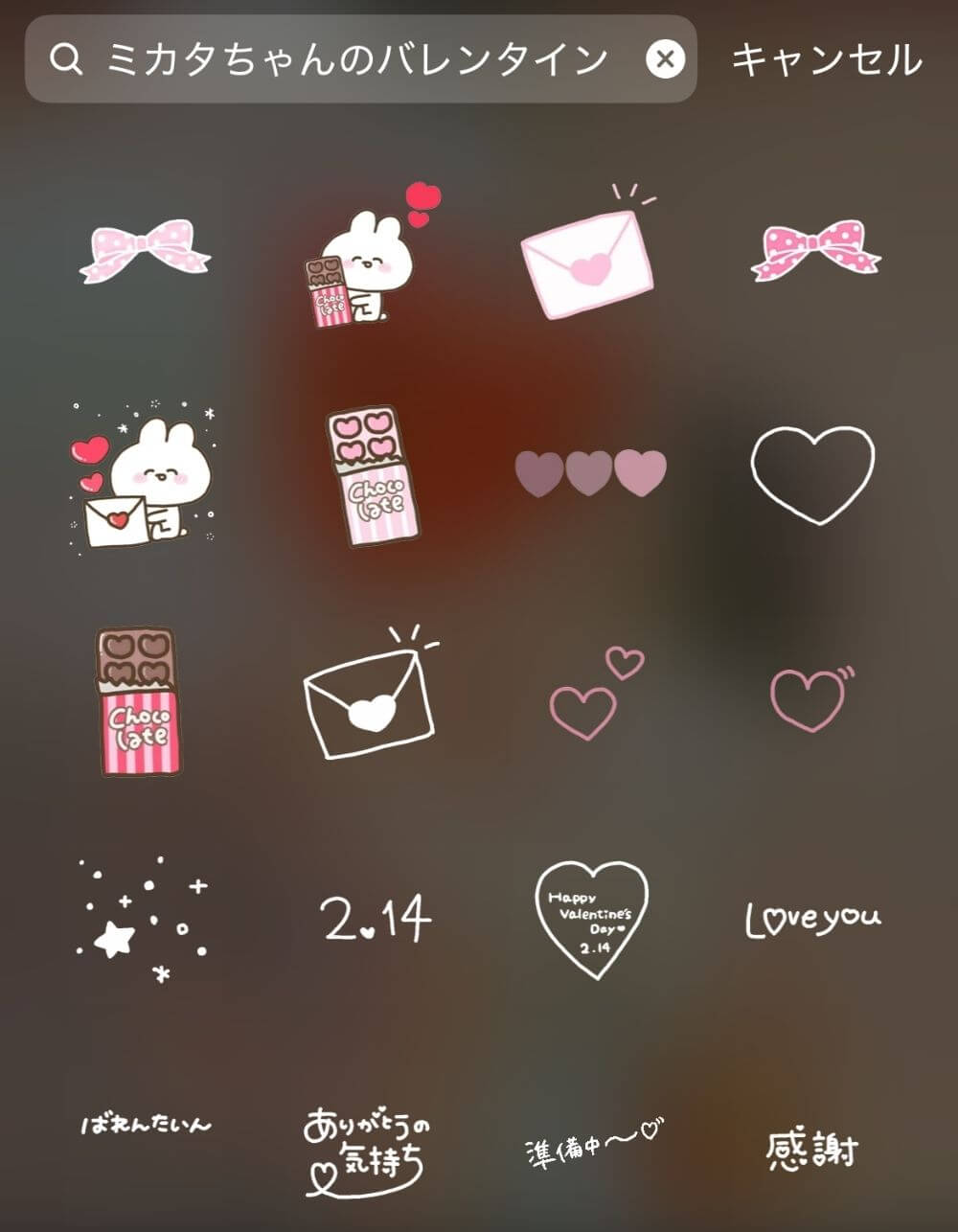Select the stars and sparkles sticker
This screenshot has width=958, height=1232.
pos(144,920)
